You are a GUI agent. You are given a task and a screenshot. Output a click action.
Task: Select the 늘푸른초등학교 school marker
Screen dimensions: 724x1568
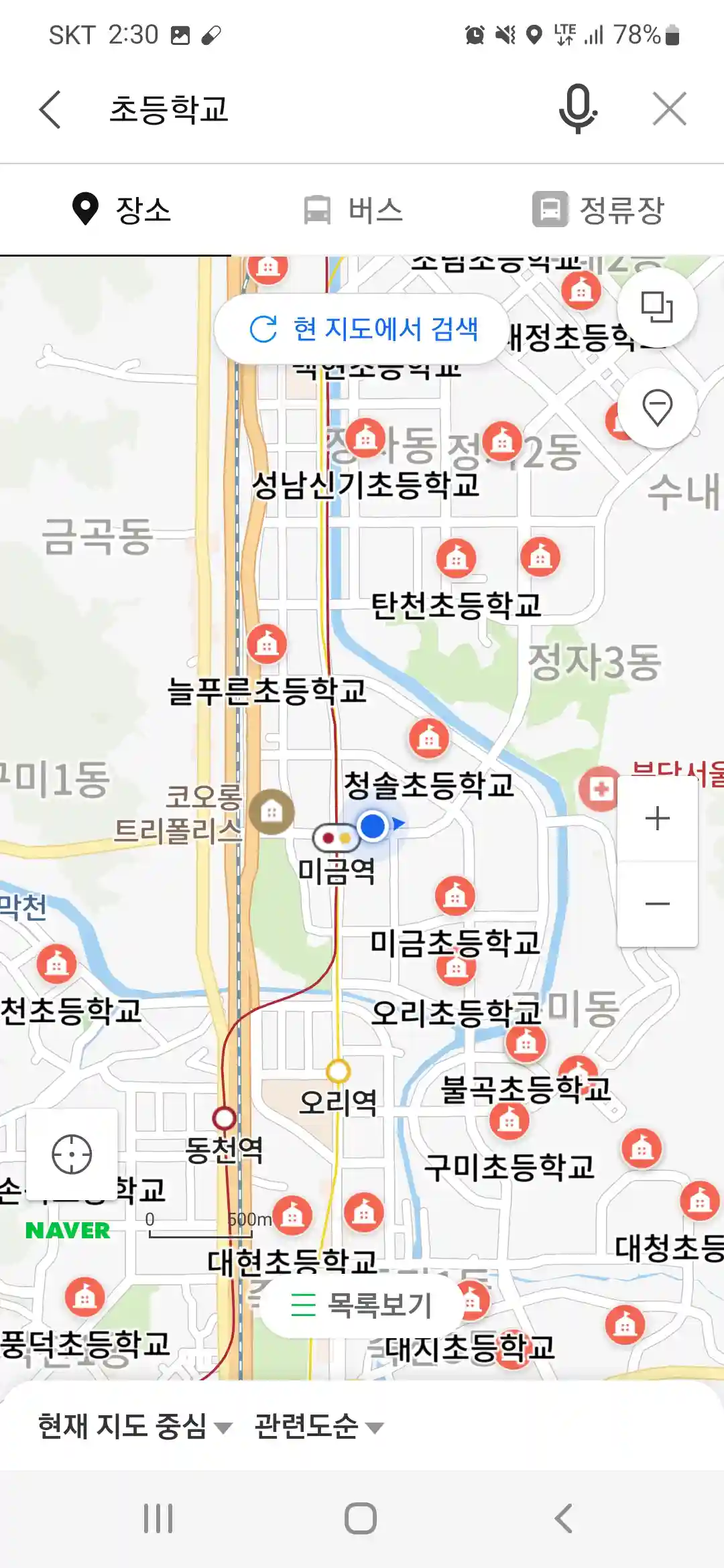click(x=267, y=646)
